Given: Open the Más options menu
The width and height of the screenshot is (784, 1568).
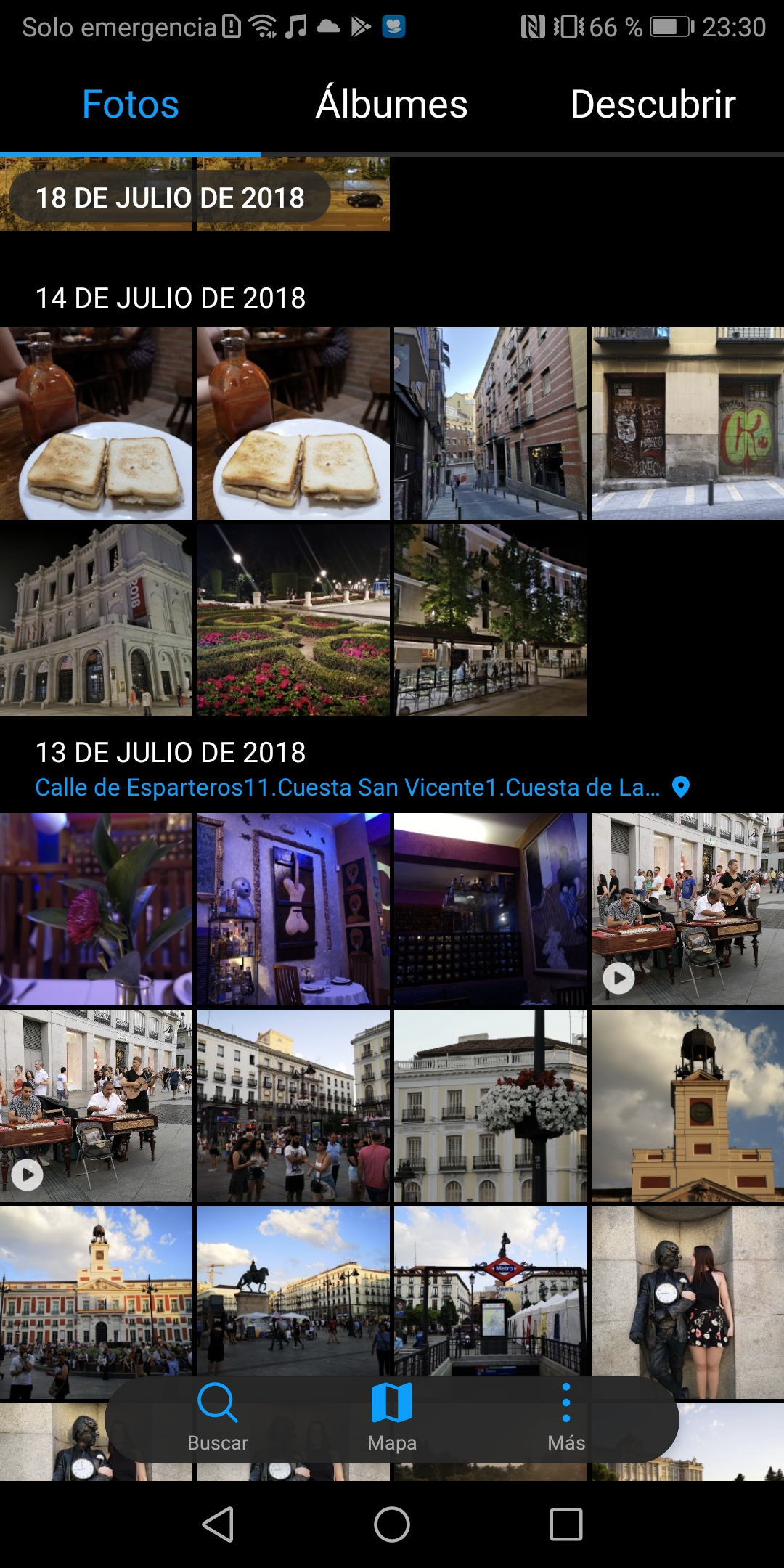Looking at the screenshot, I should [x=566, y=1417].
